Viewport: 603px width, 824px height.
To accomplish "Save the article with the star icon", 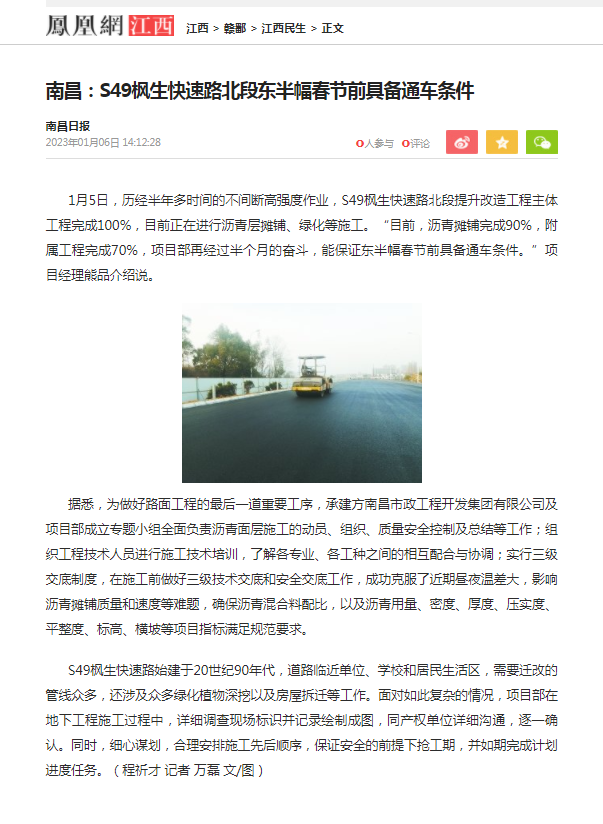I will point(502,143).
